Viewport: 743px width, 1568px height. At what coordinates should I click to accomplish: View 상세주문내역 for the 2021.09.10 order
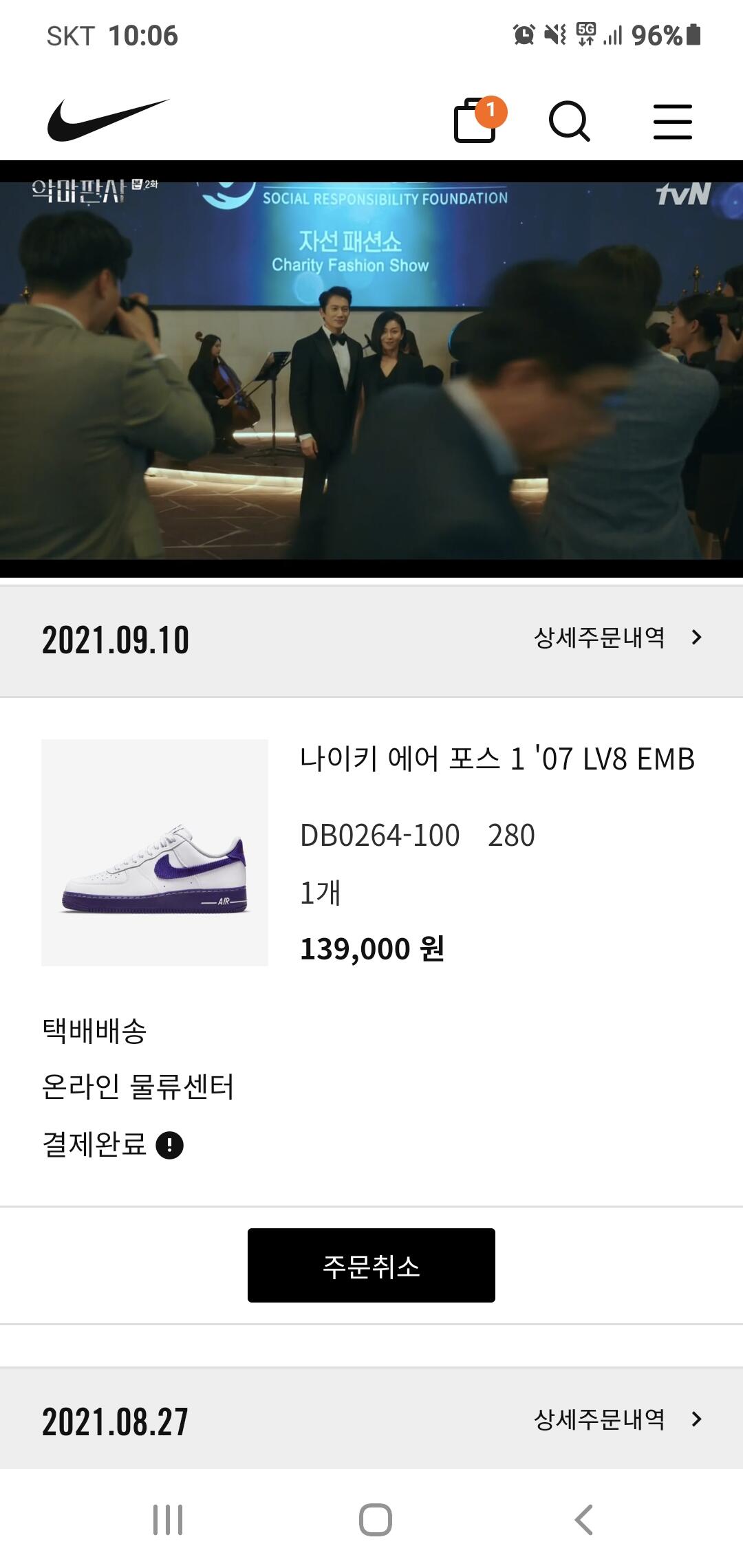point(617,638)
